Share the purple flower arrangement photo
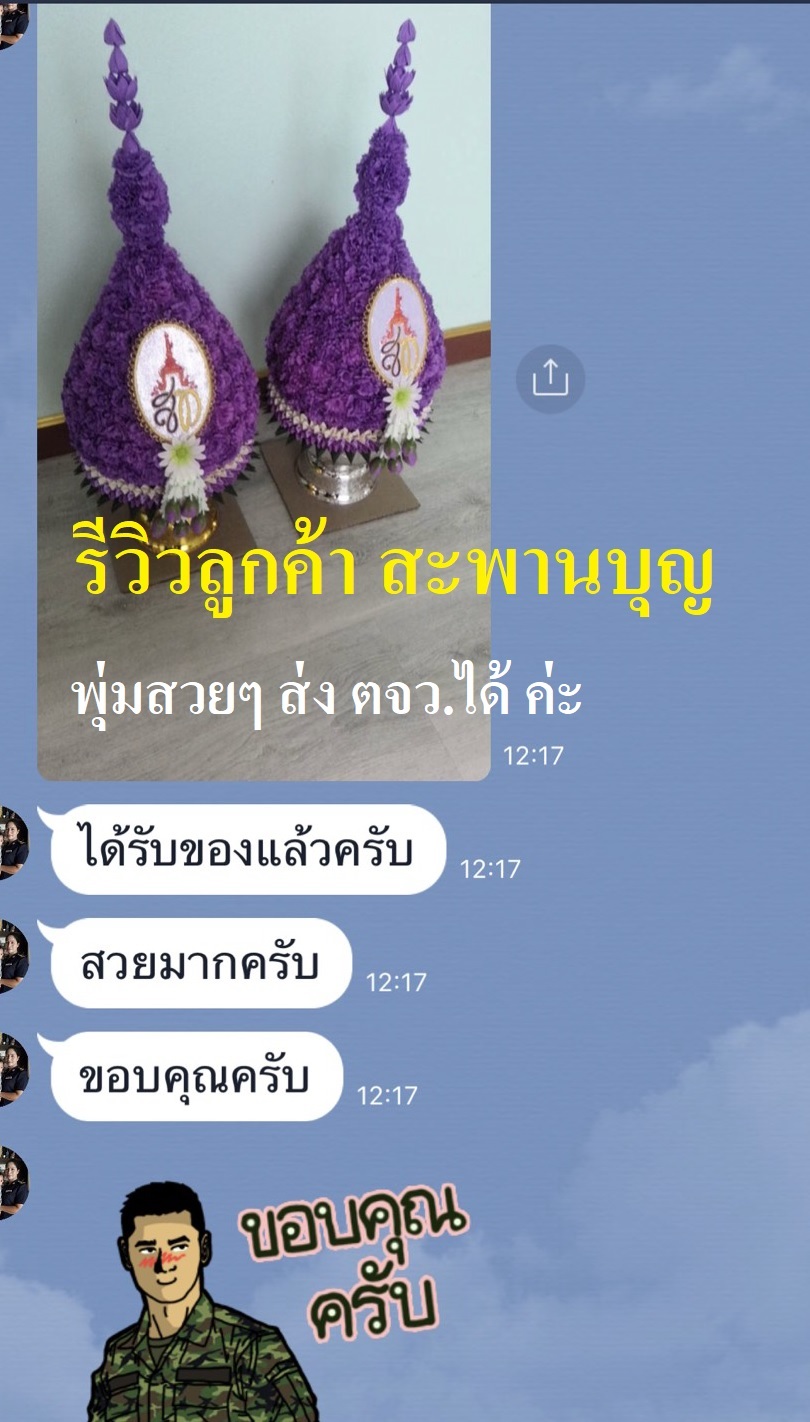This screenshot has height=1422, width=810. [550, 378]
